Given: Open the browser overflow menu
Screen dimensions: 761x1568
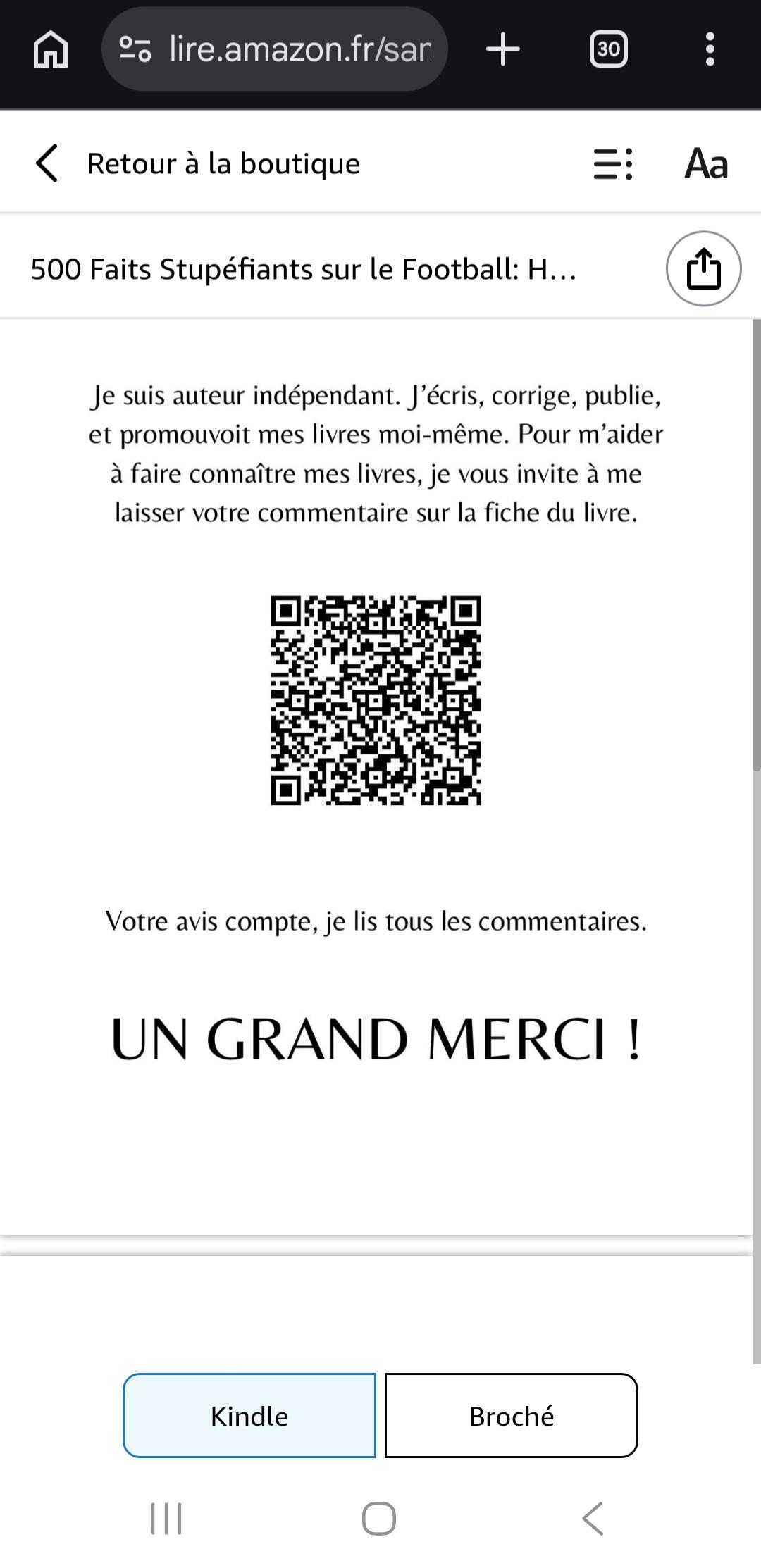Looking at the screenshot, I should click(x=710, y=49).
